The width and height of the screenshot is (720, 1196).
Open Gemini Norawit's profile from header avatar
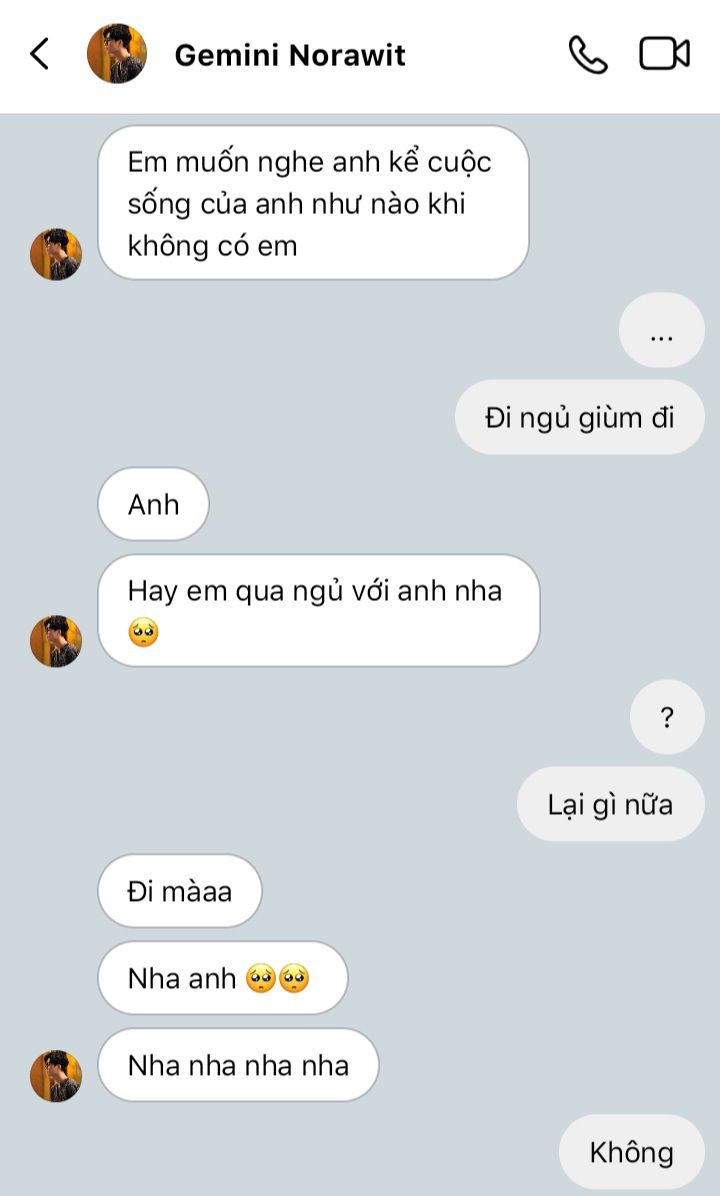coord(117,53)
